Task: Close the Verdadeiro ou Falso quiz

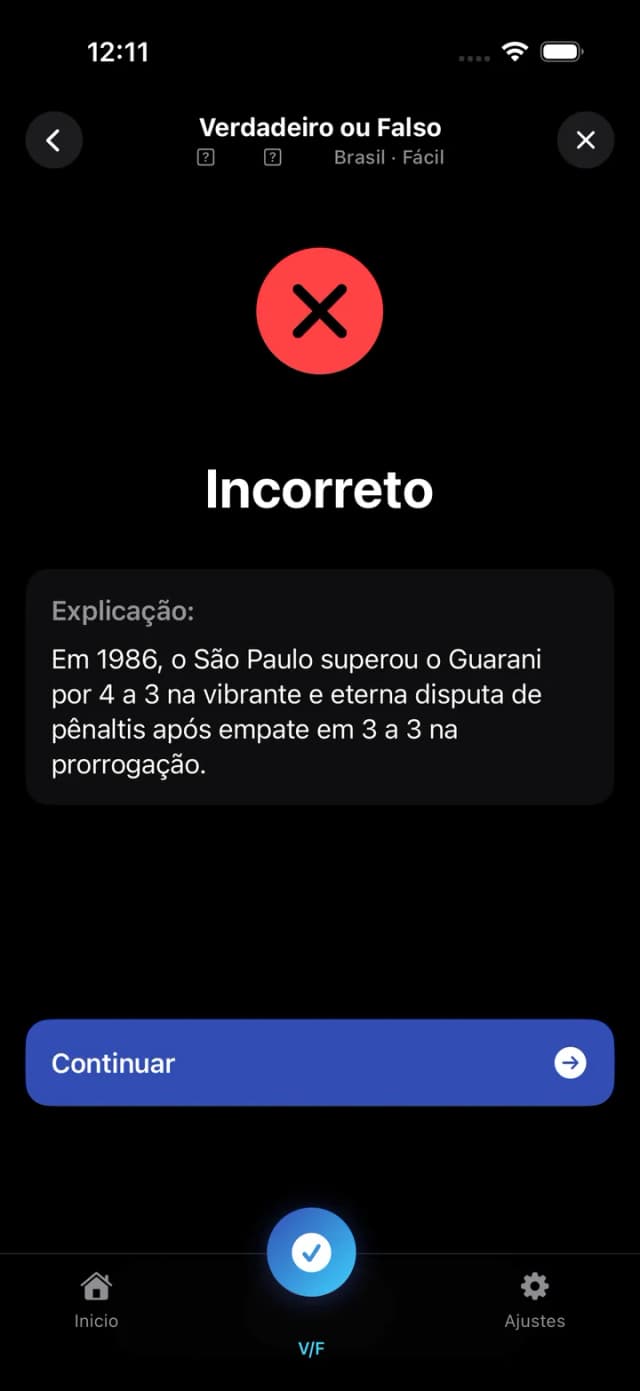Action: pyautogui.click(x=586, y=140)
